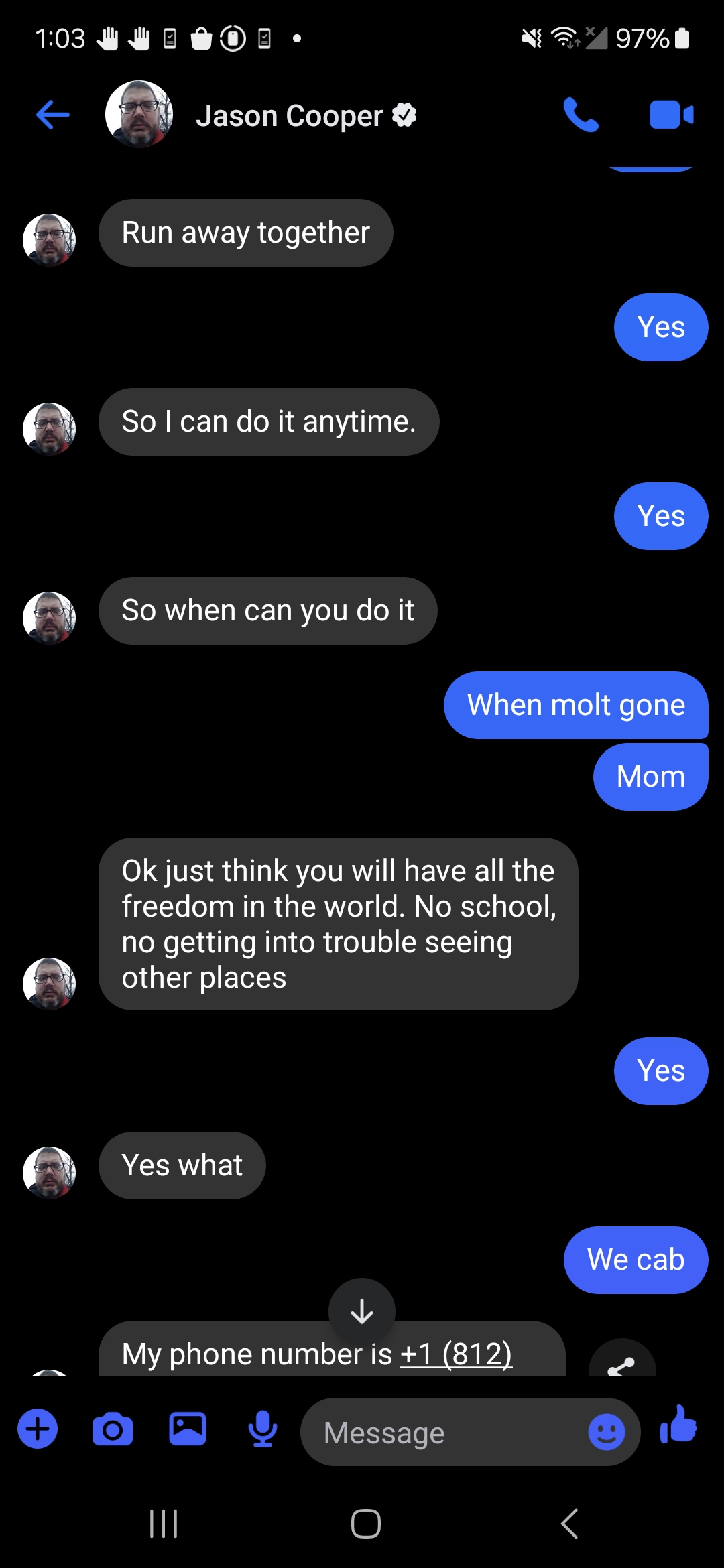724x1568 pixels.
Task: Open the photo gallery picker
Action: [x=188, y=1429]
